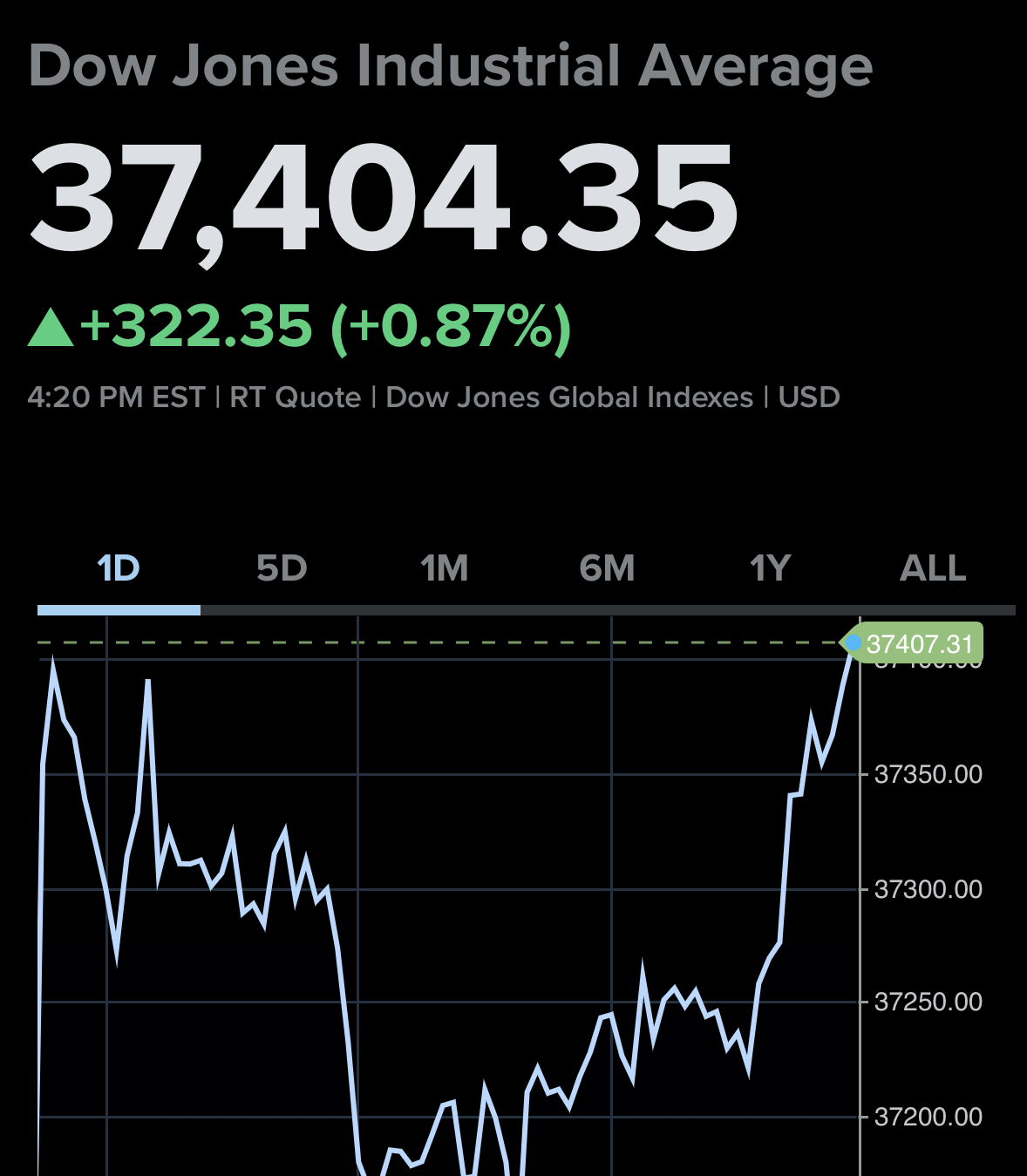Screen dimensions: 1027x1176
Task: Select the 1D chart range
Action: 119,568
